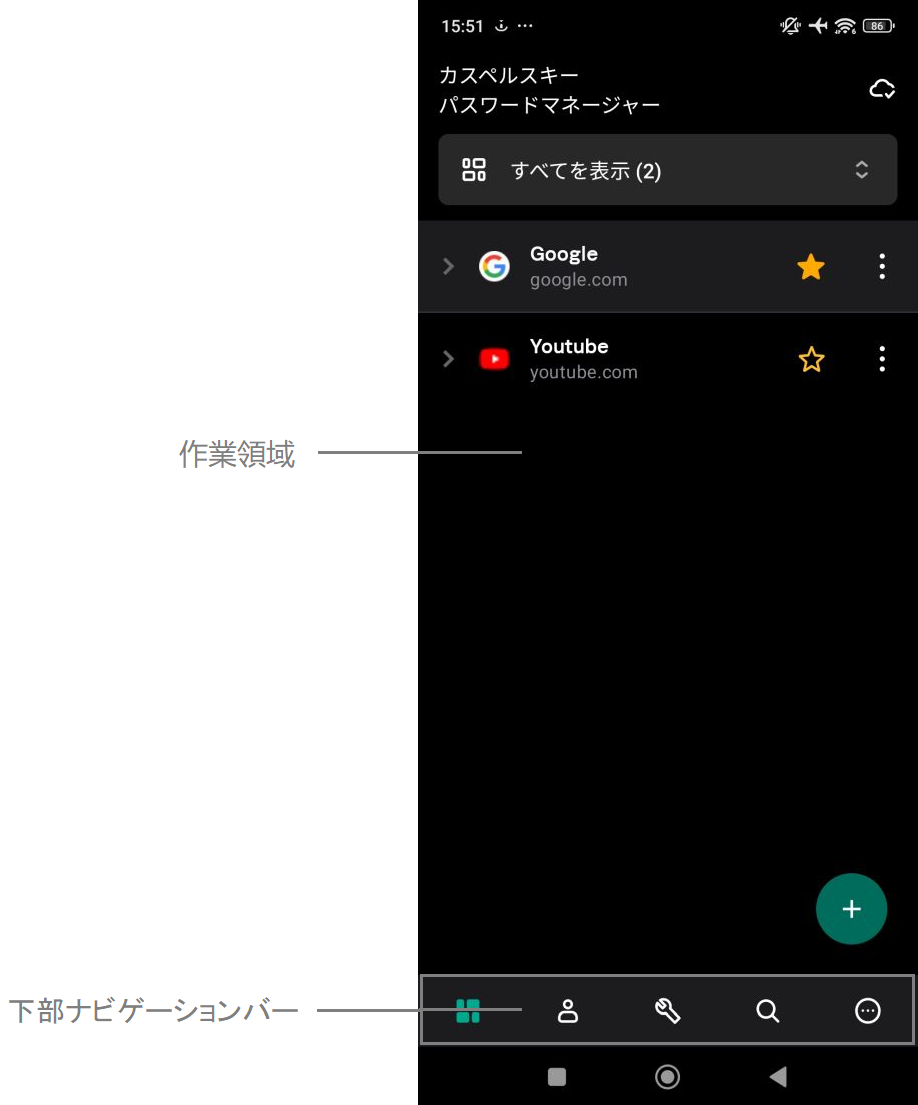Expand the Youtube entry chevron

point(449,358)
